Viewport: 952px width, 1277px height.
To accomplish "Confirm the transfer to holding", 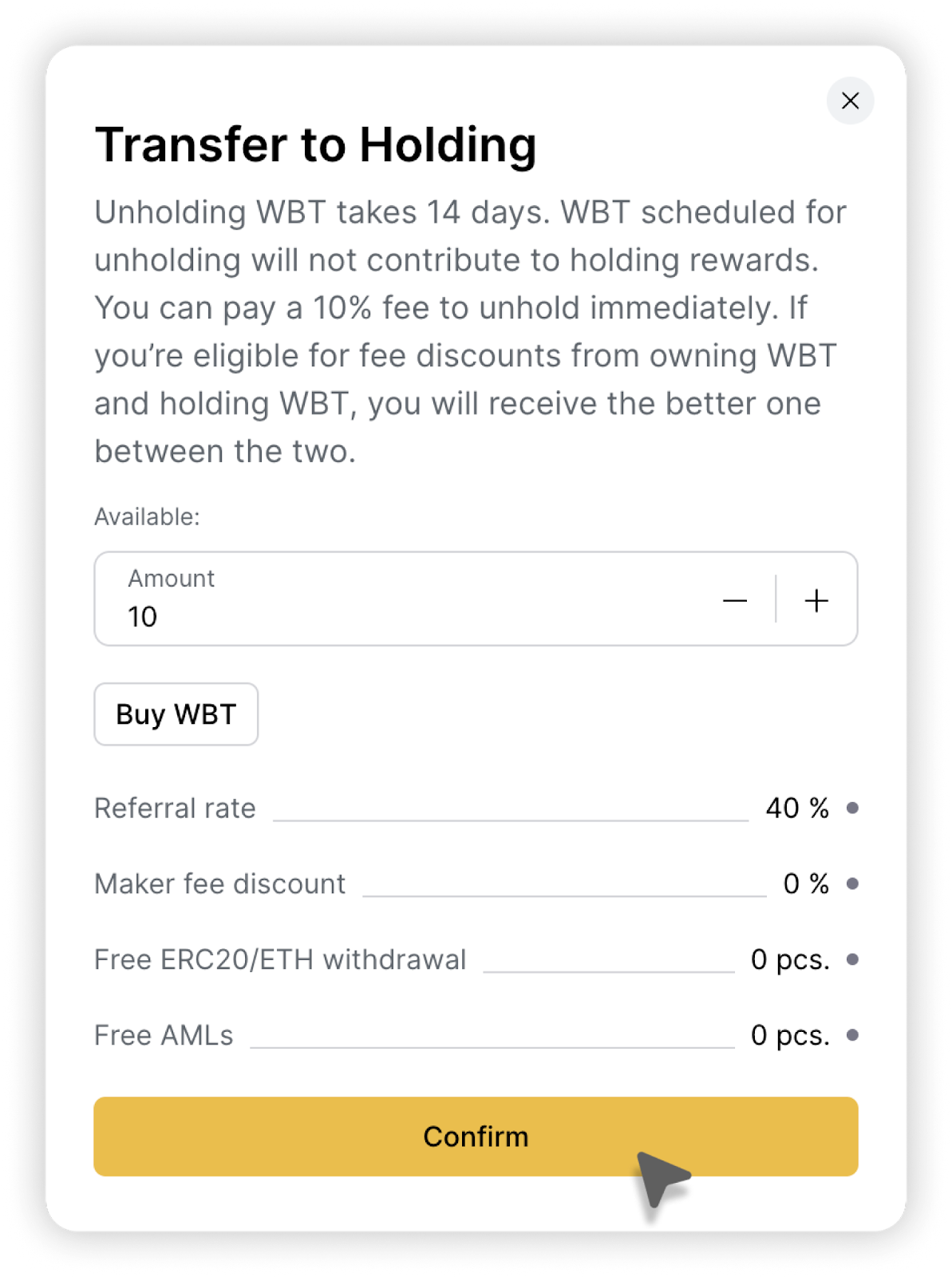I will click(476, 1136).
